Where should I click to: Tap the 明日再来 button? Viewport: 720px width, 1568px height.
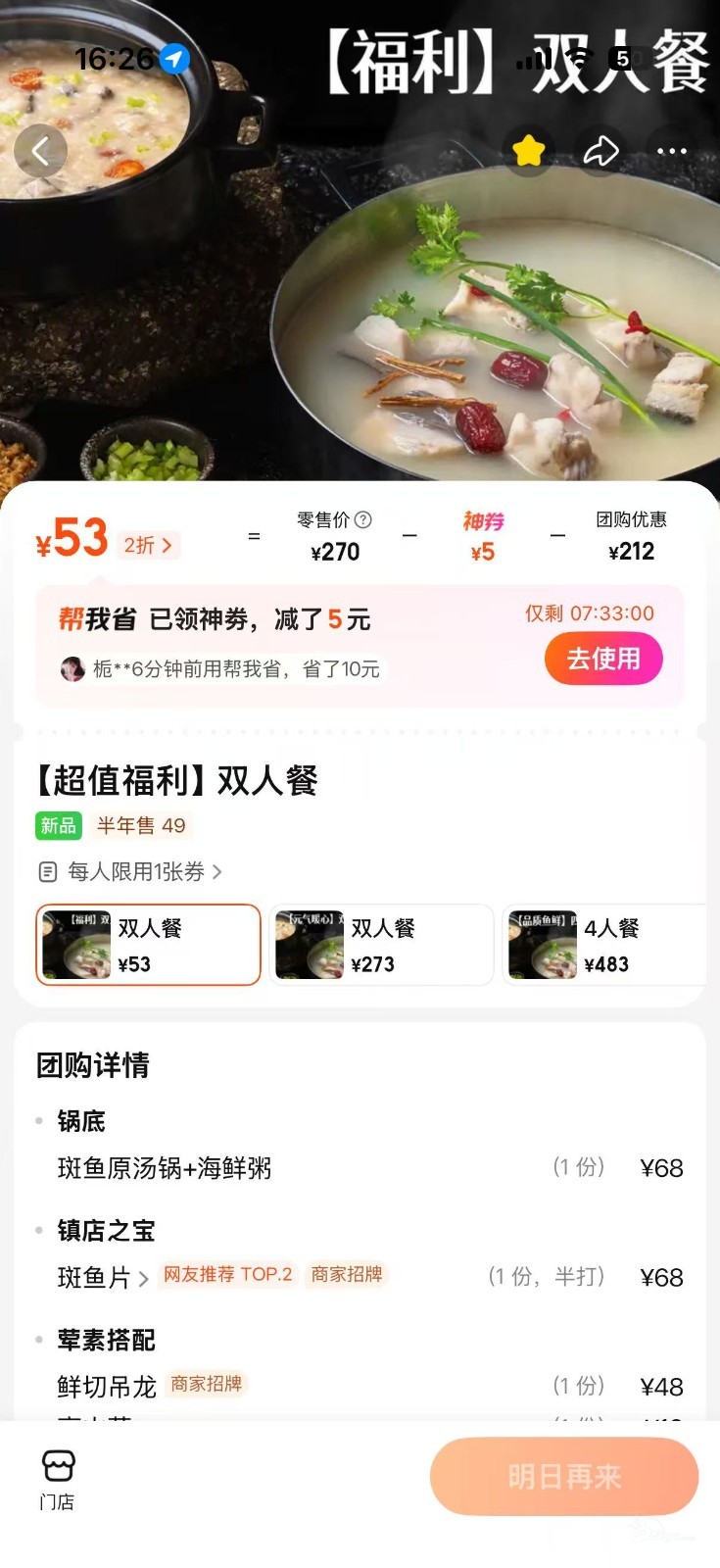564,1477
